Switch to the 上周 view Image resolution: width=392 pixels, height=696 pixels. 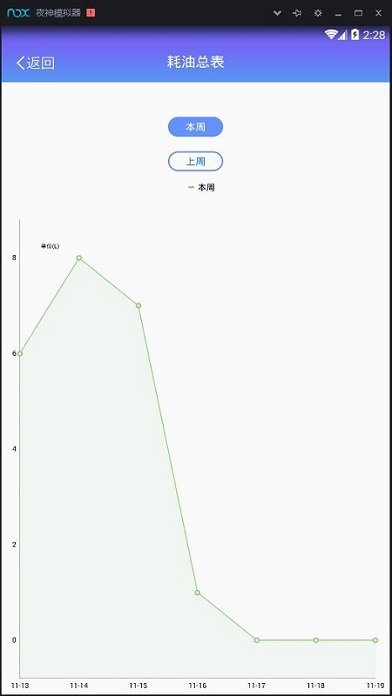195,161
